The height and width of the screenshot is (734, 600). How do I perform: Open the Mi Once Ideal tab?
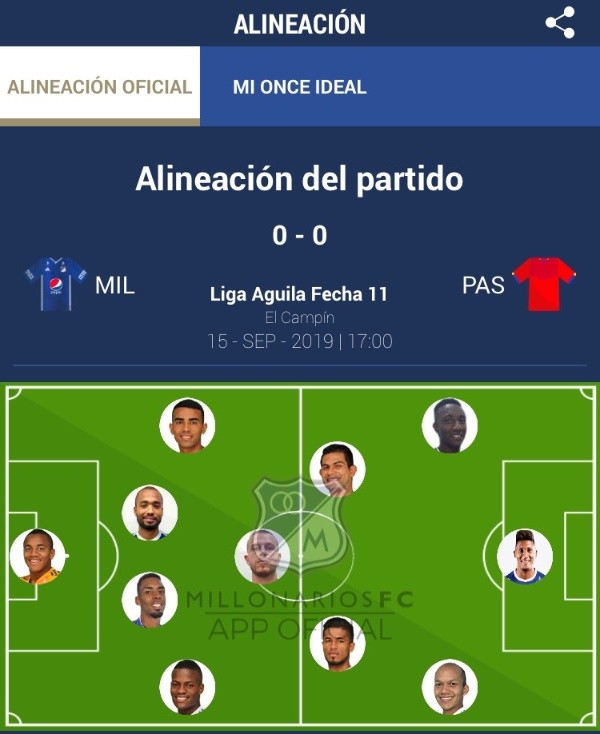click(x=300, y=87)
